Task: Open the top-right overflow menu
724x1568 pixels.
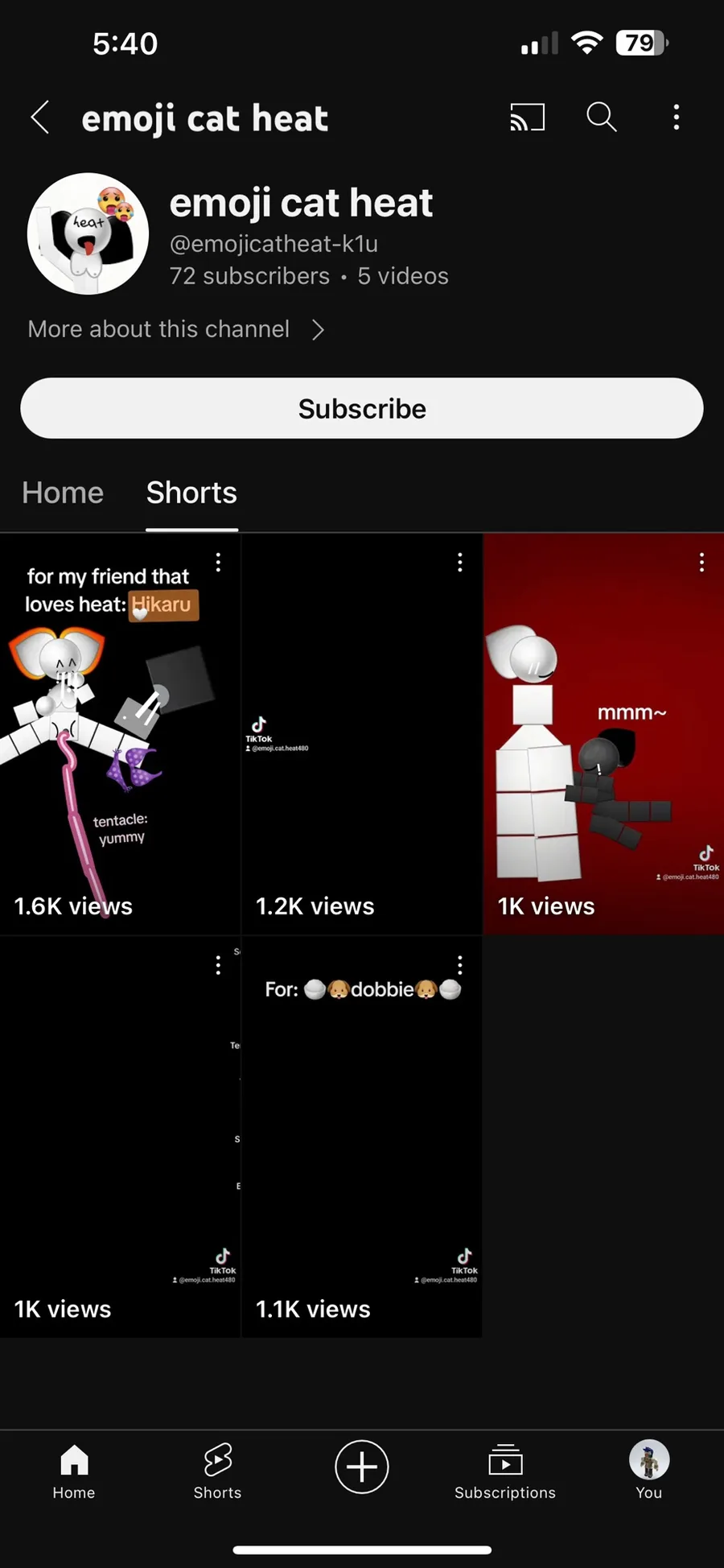Action: (x=677, y=118)
